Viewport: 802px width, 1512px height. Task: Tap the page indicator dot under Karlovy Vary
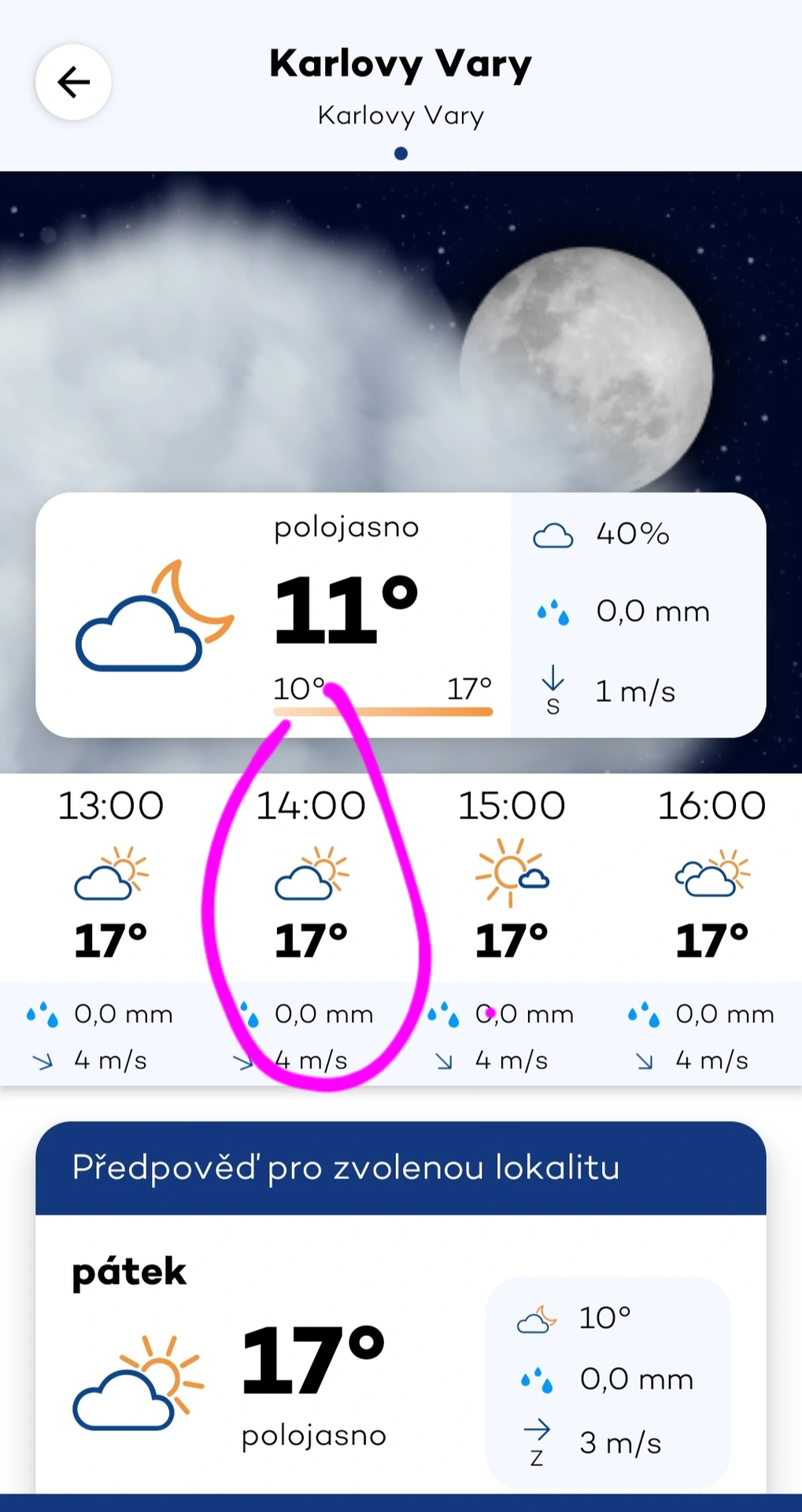click(401, 154)
